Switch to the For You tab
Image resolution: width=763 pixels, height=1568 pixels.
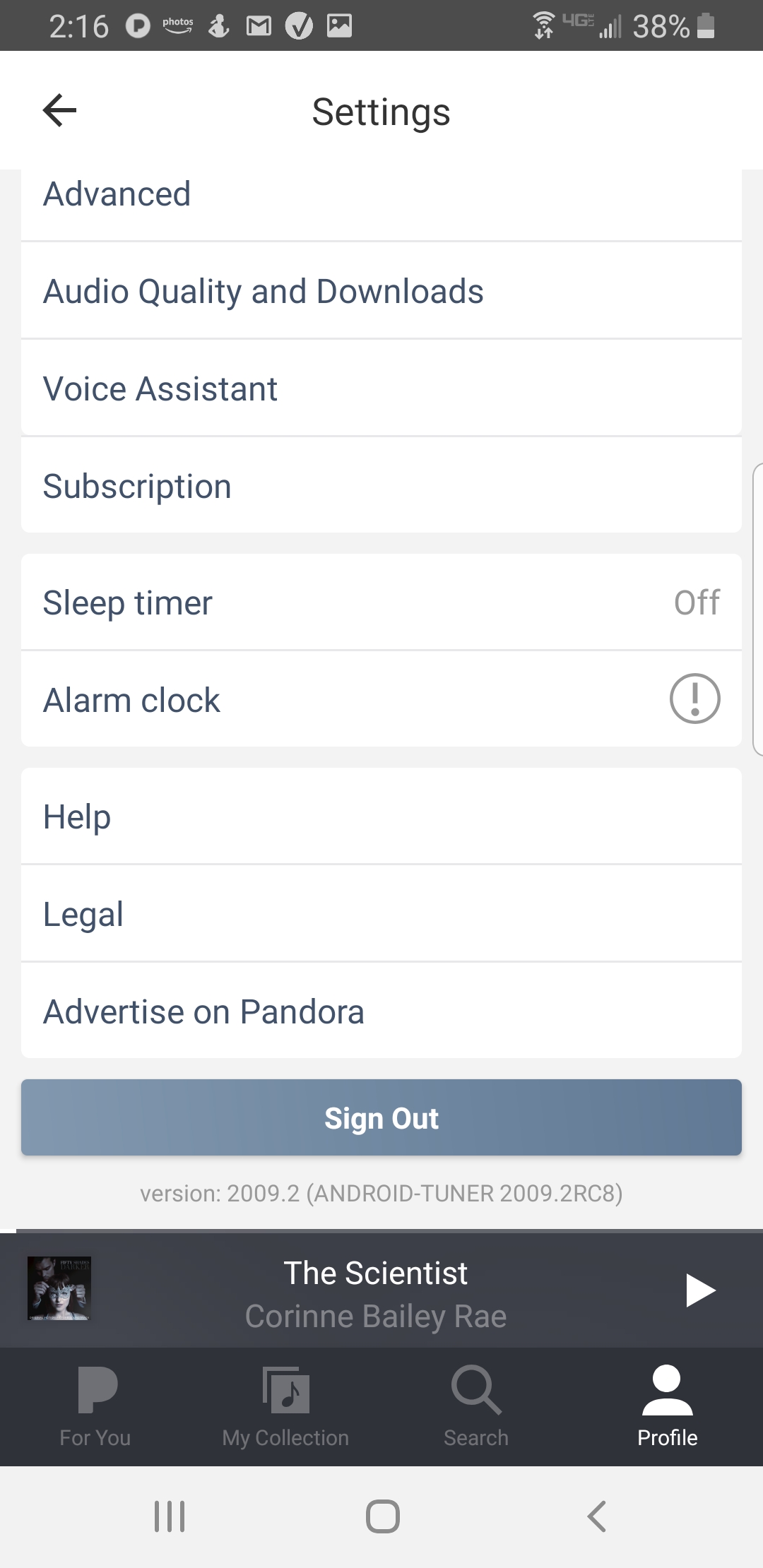click(95, 1406)
